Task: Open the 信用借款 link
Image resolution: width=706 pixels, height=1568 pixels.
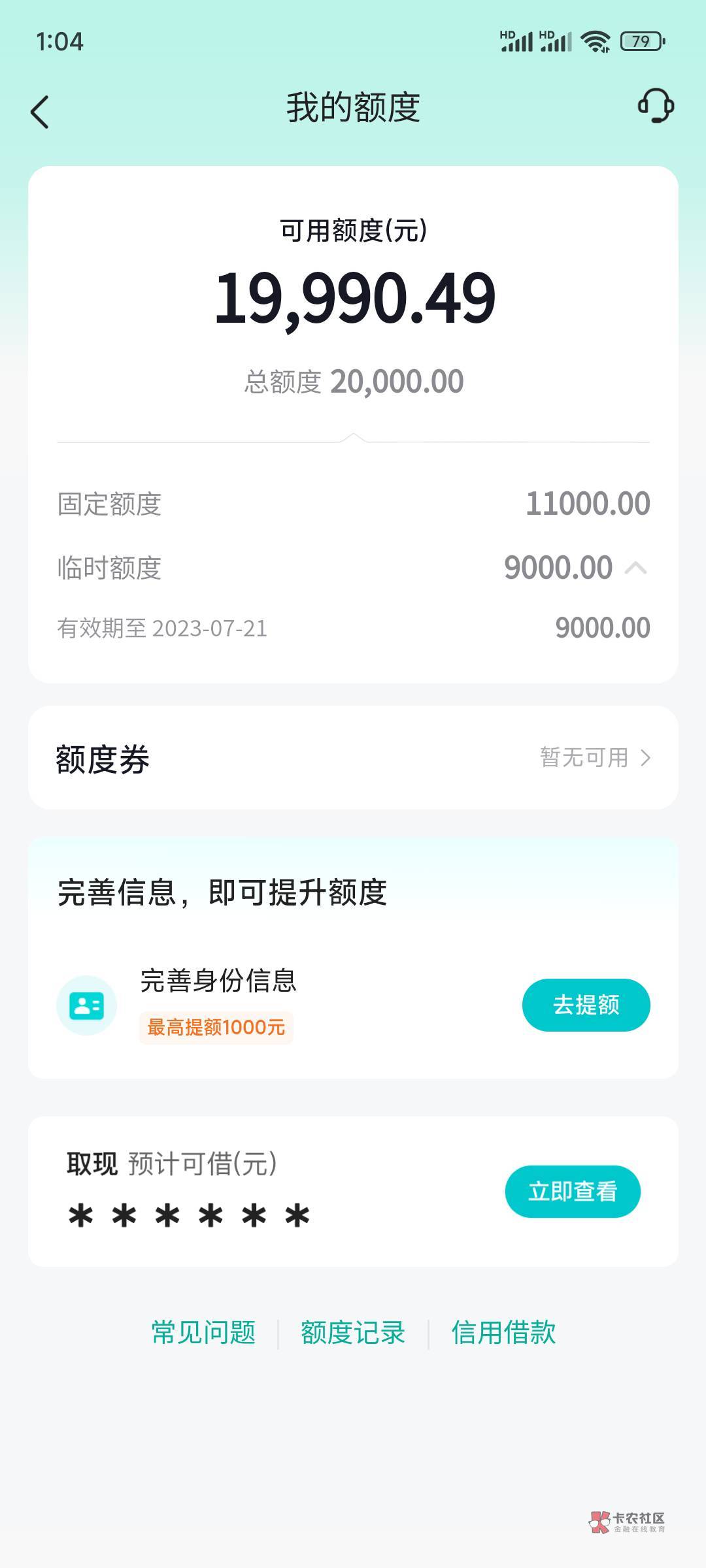Action: click(503, 1332)
